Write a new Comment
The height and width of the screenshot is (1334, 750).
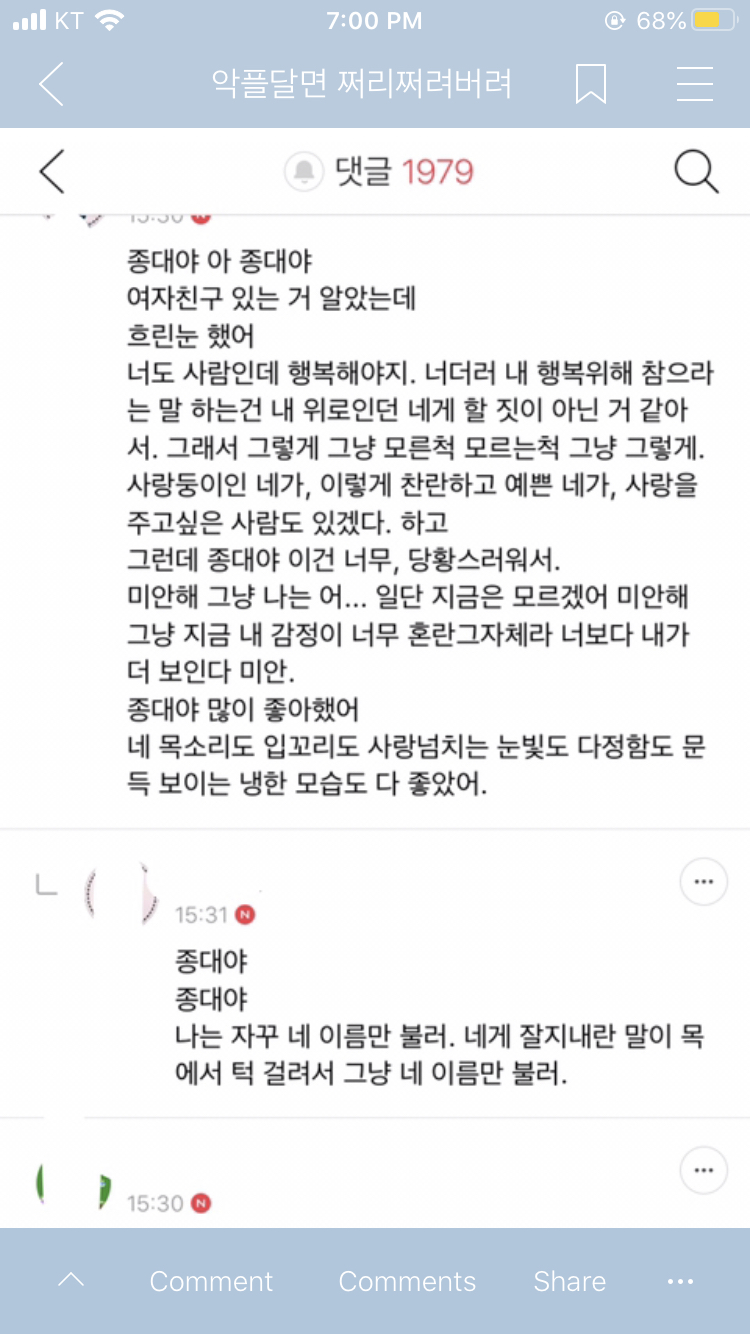point(211,1281)
